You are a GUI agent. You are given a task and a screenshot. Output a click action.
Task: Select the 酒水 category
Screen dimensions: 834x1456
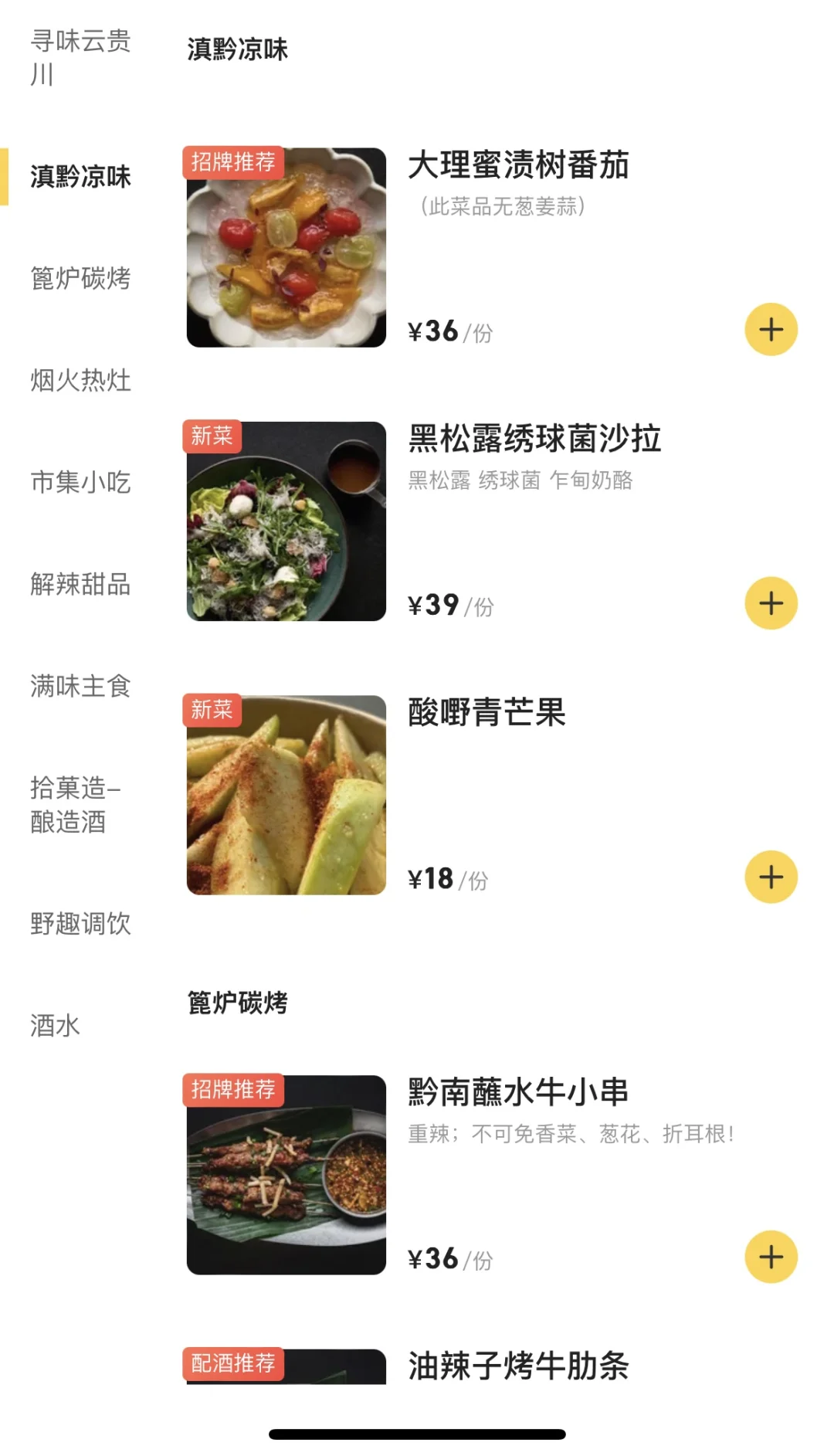[x=56, y=1026]
